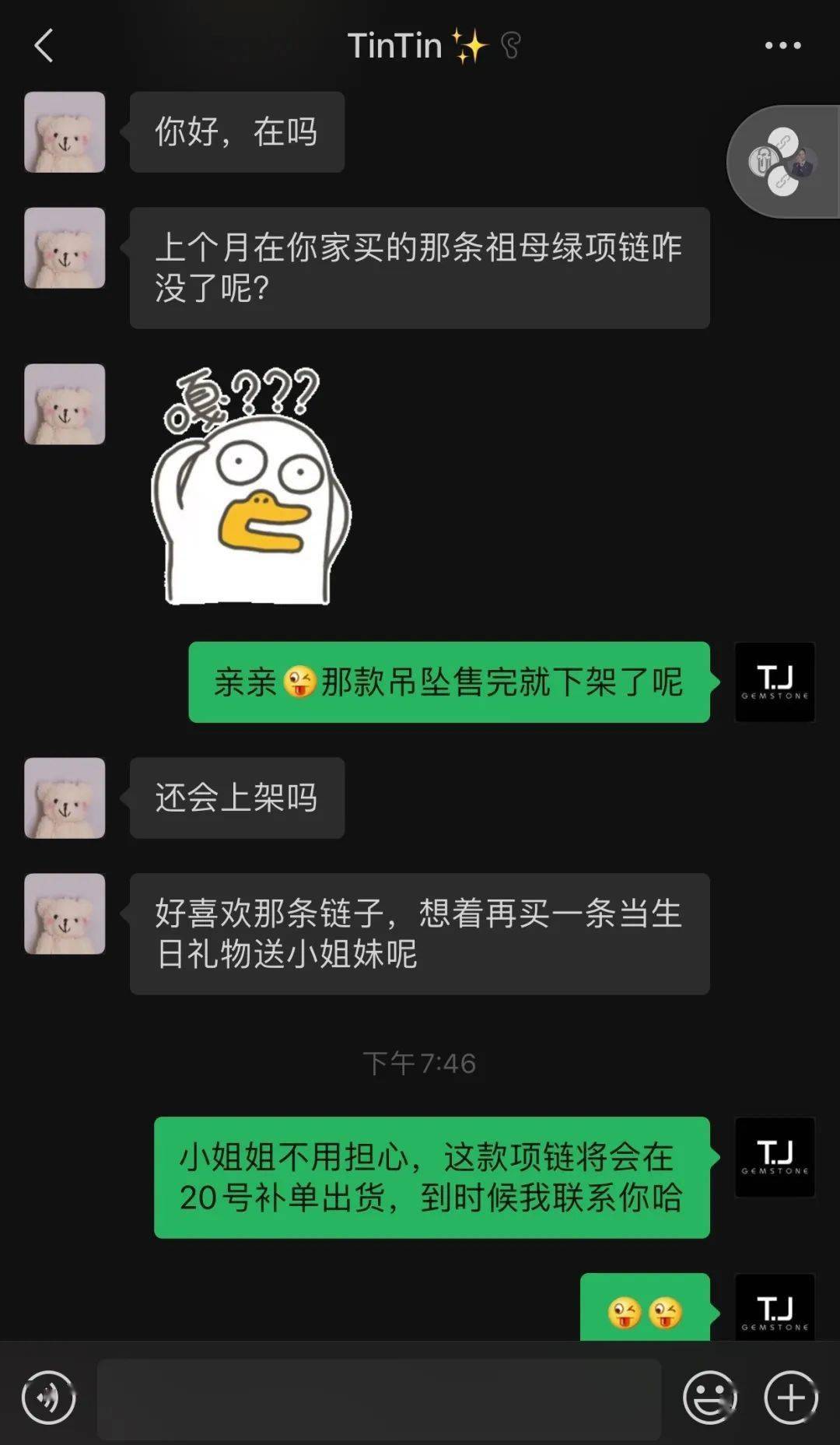
Task: Open the emoji picker smiley icon
Action: [710, 1398]
